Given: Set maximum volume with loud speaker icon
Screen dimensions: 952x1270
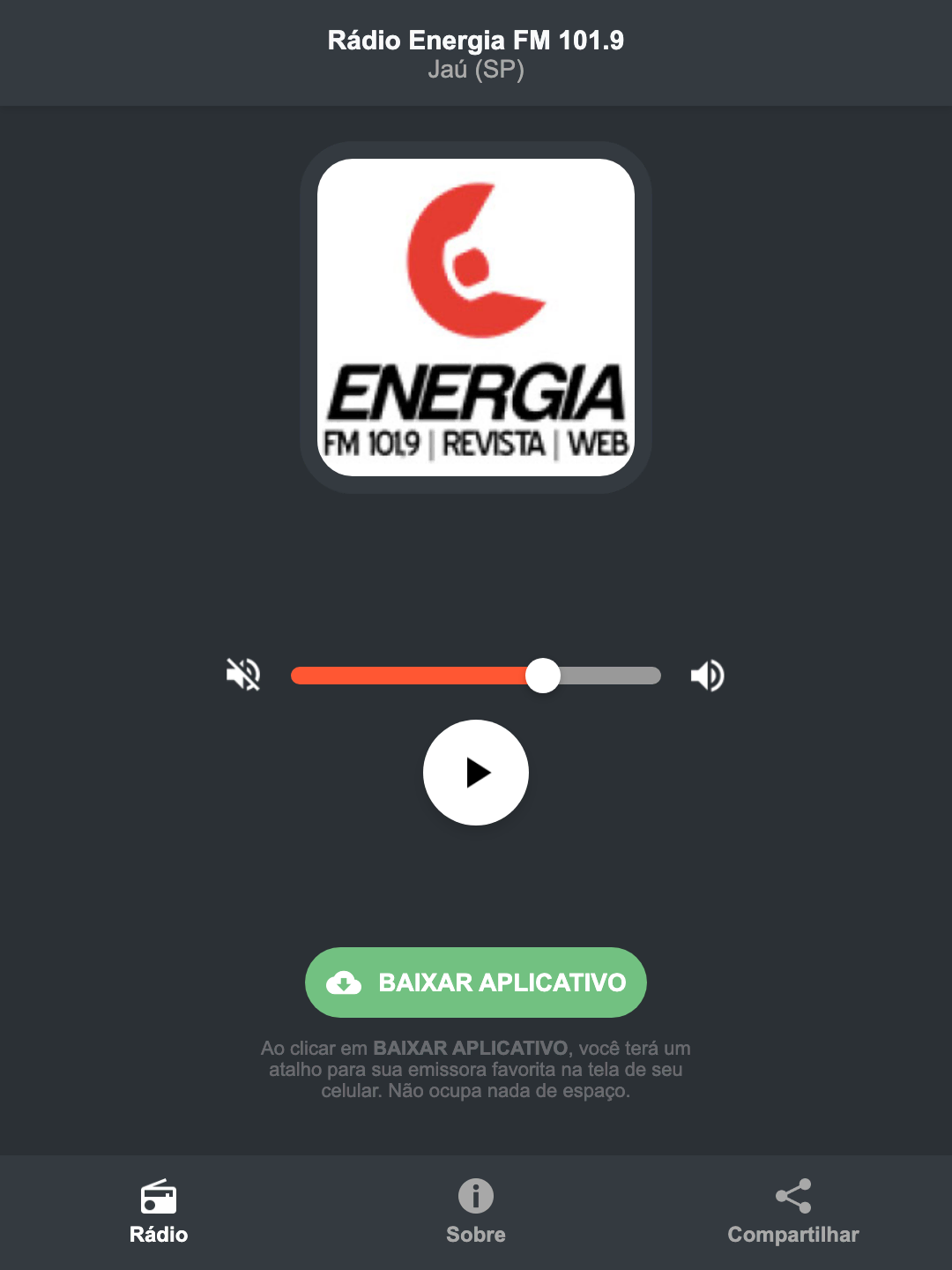Looking at the screenshot, I should pos(706,675).
